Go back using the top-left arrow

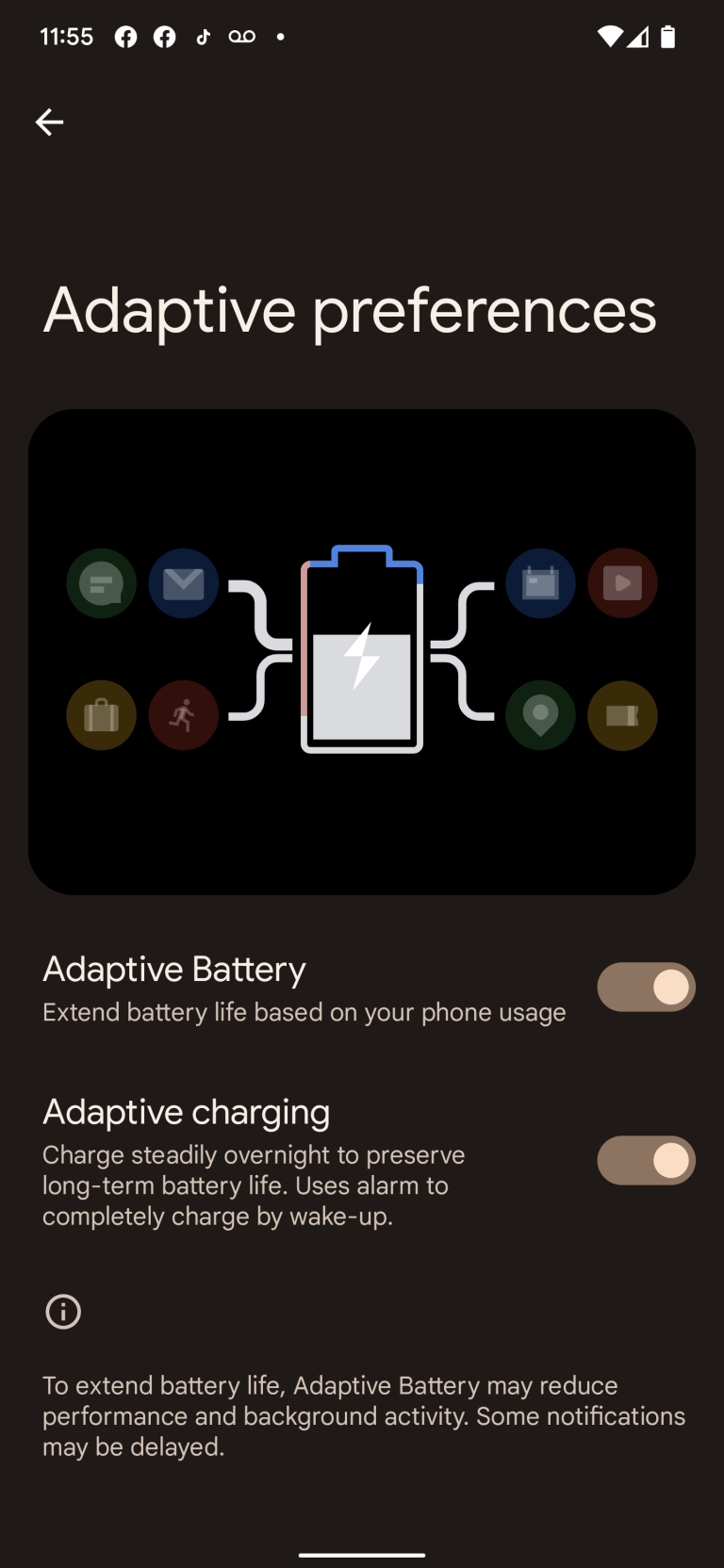click(50, 122)
